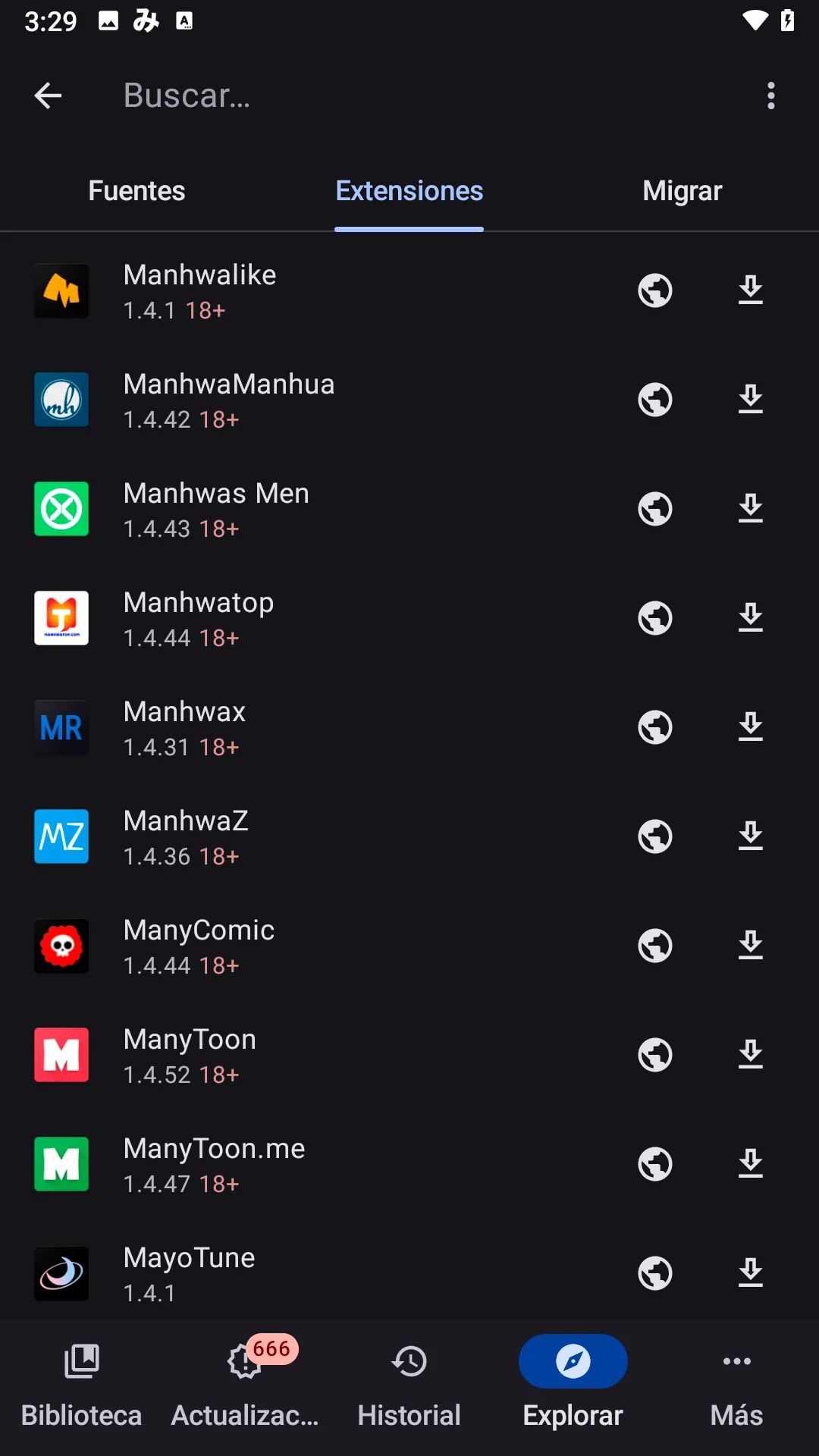The width and height of the screenshot is (819, 1456).
Task: Tap the back arrow
Action: 48,95
